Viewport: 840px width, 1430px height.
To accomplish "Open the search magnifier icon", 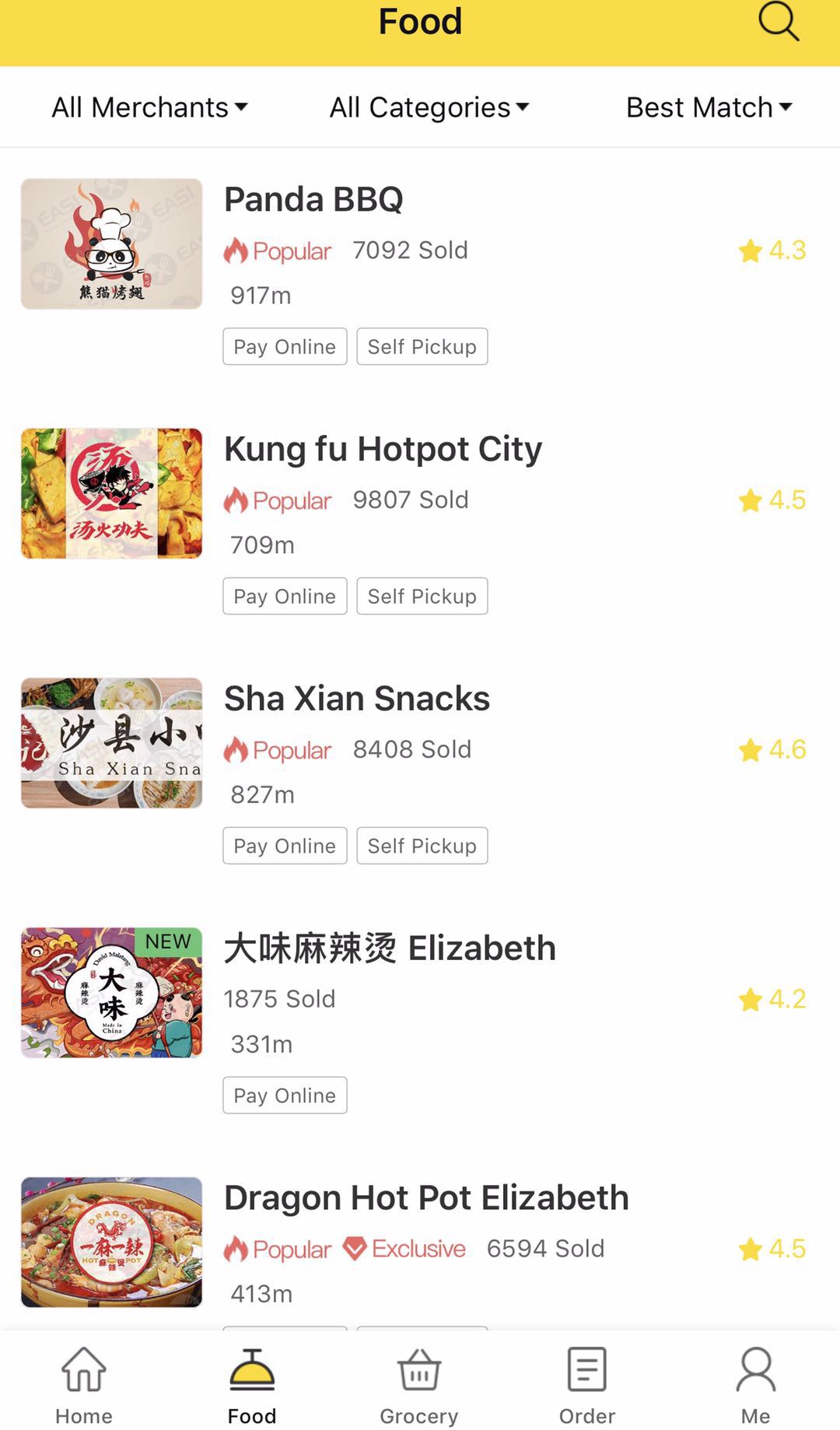I will coord(779,21).
